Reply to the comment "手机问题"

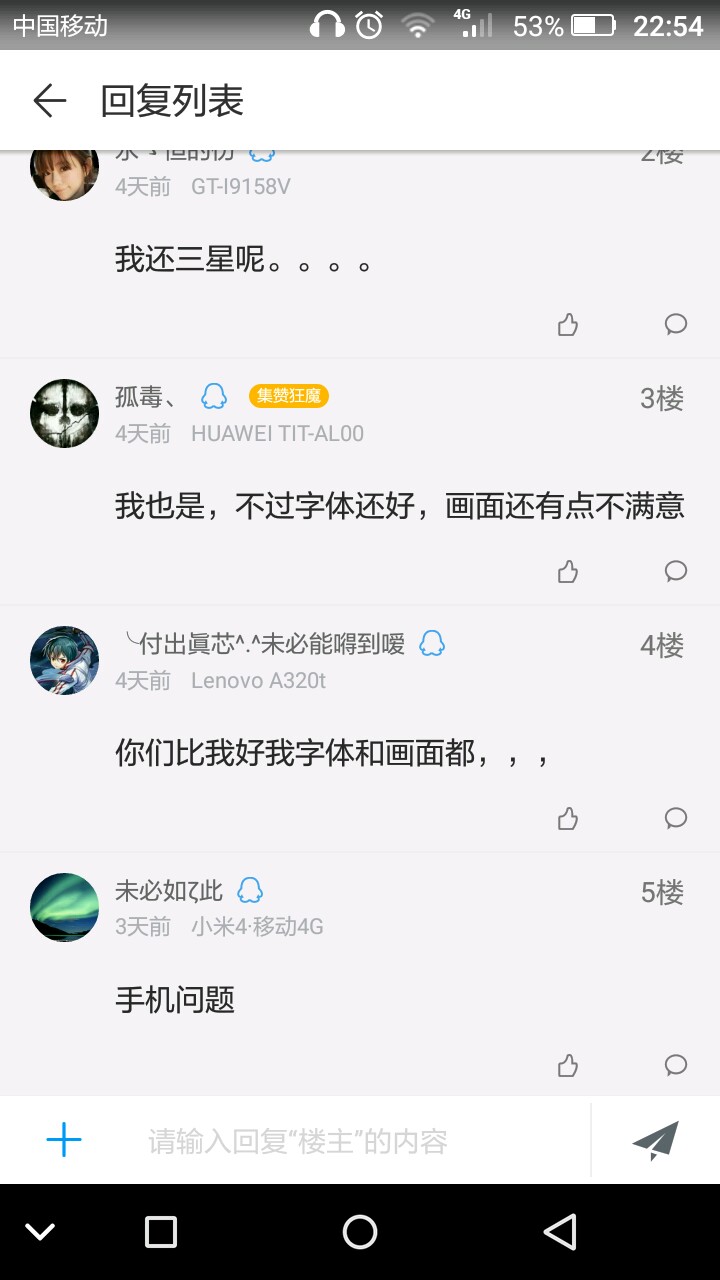pos(676,1065)
